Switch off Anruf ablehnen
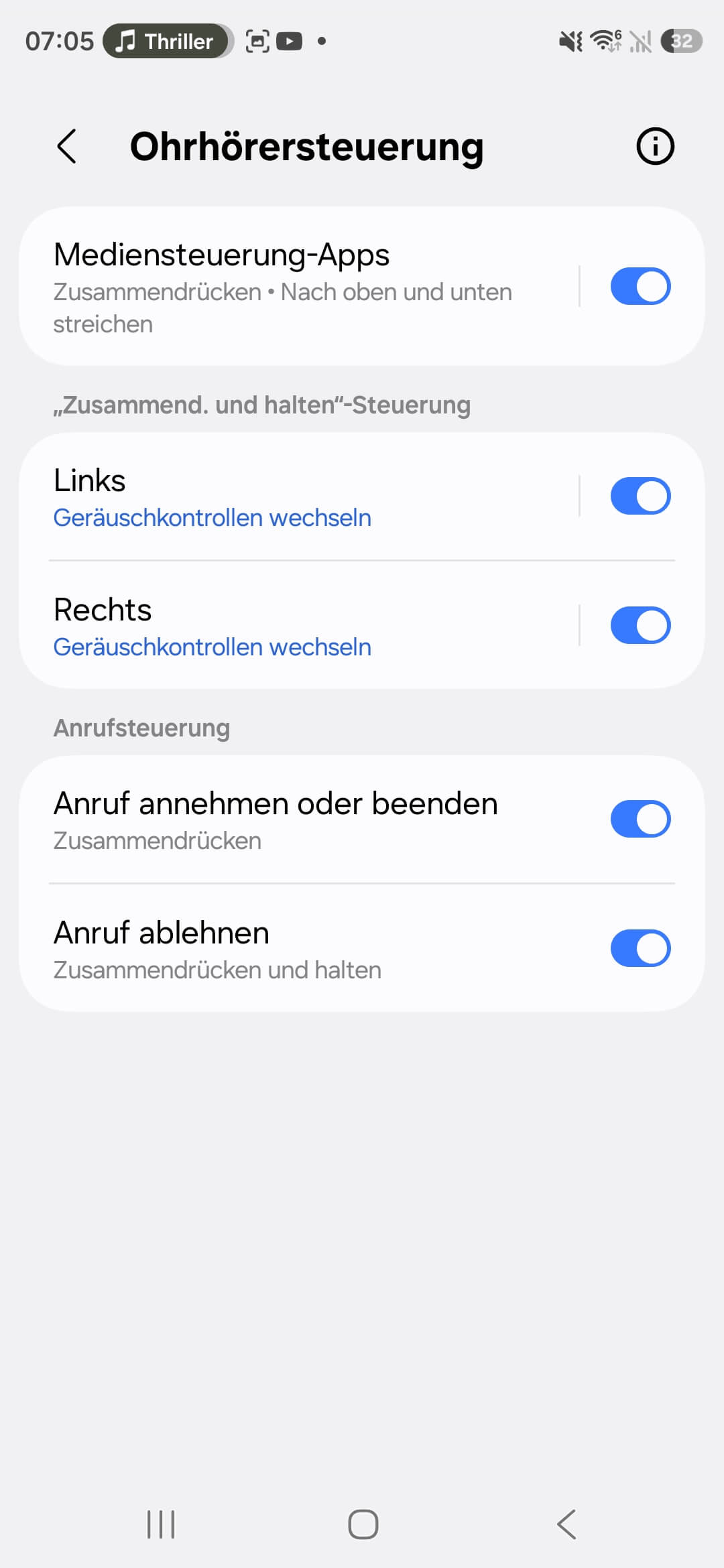The height and width of the screenshot is (1568, 724). pos(640,948)
